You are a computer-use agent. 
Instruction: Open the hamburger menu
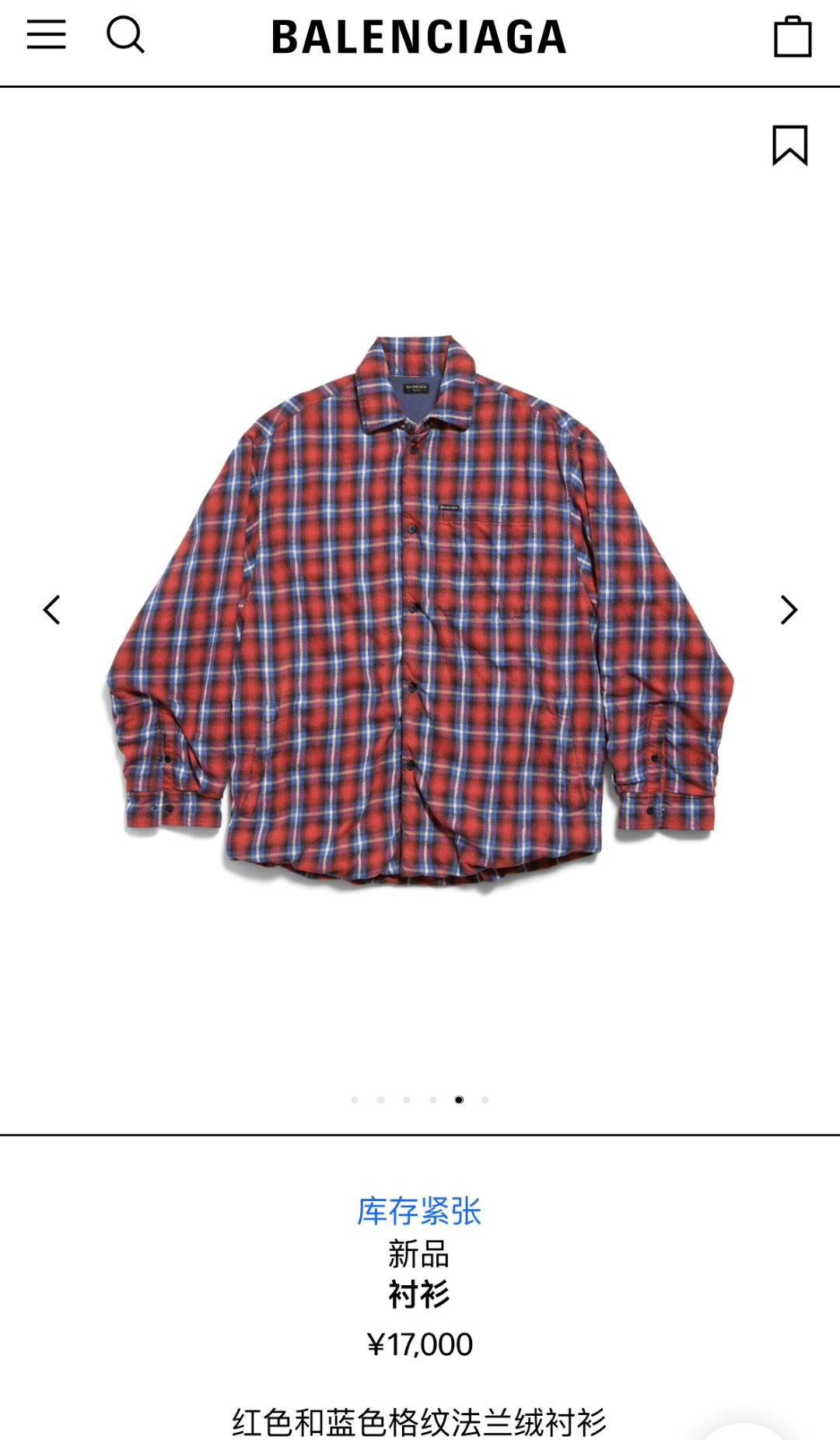point(46,35)
